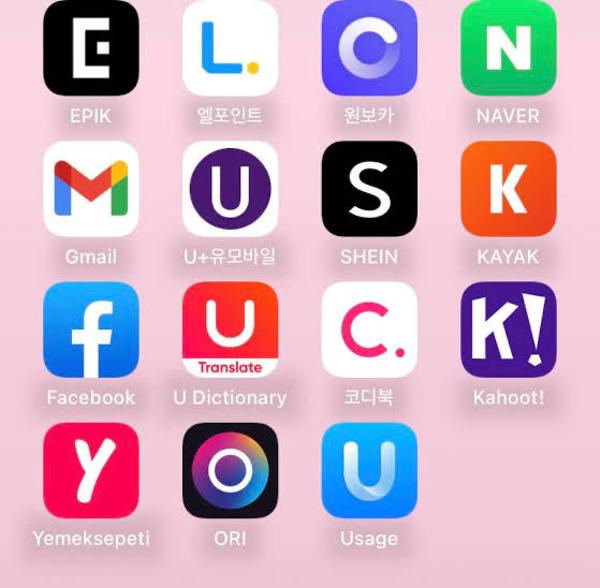The image size is (600, 588).
Task: Launch the ORI app
Action: tap(230, 471)
